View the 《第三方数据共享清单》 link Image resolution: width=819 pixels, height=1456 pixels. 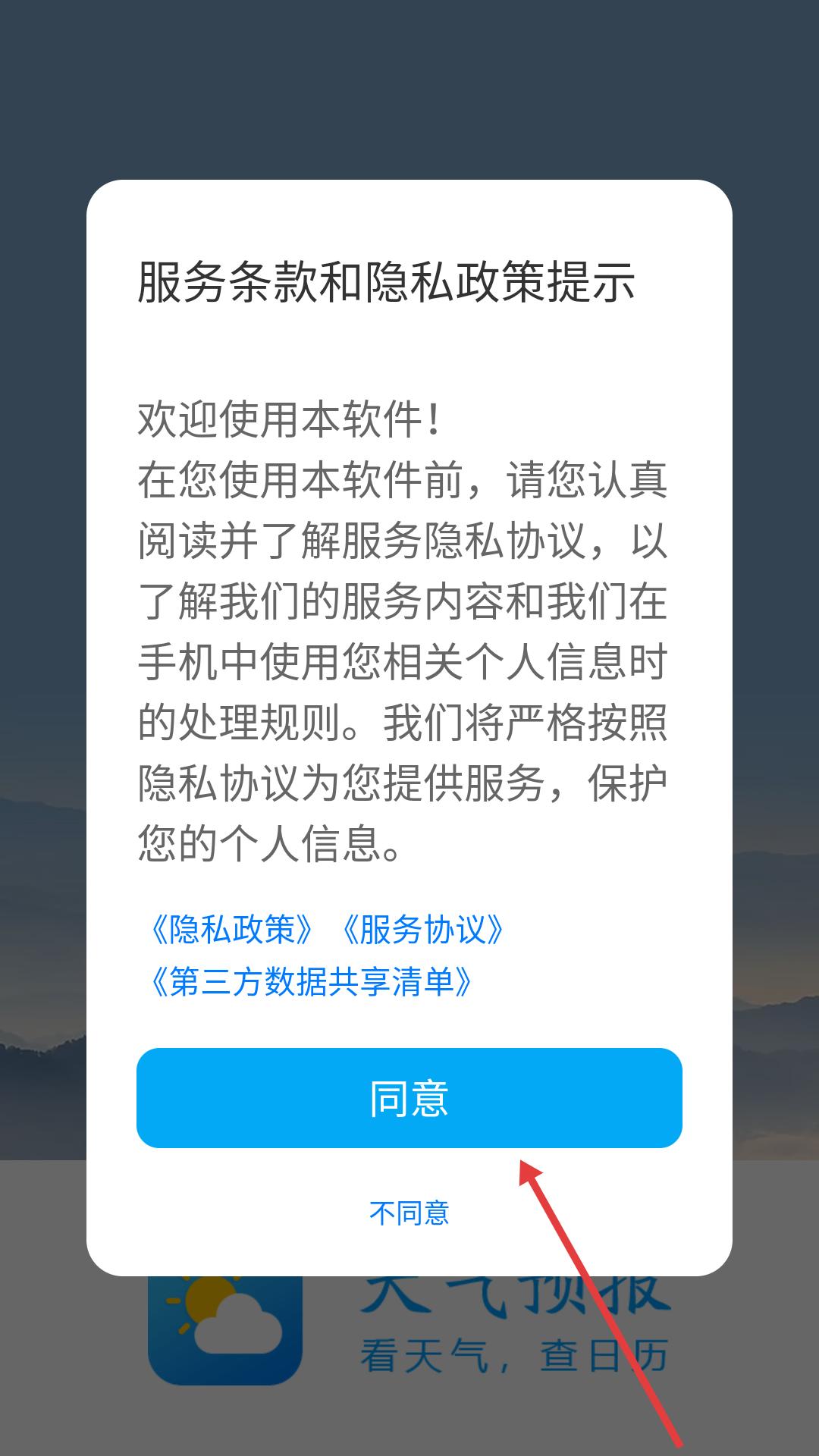[311, 981]
